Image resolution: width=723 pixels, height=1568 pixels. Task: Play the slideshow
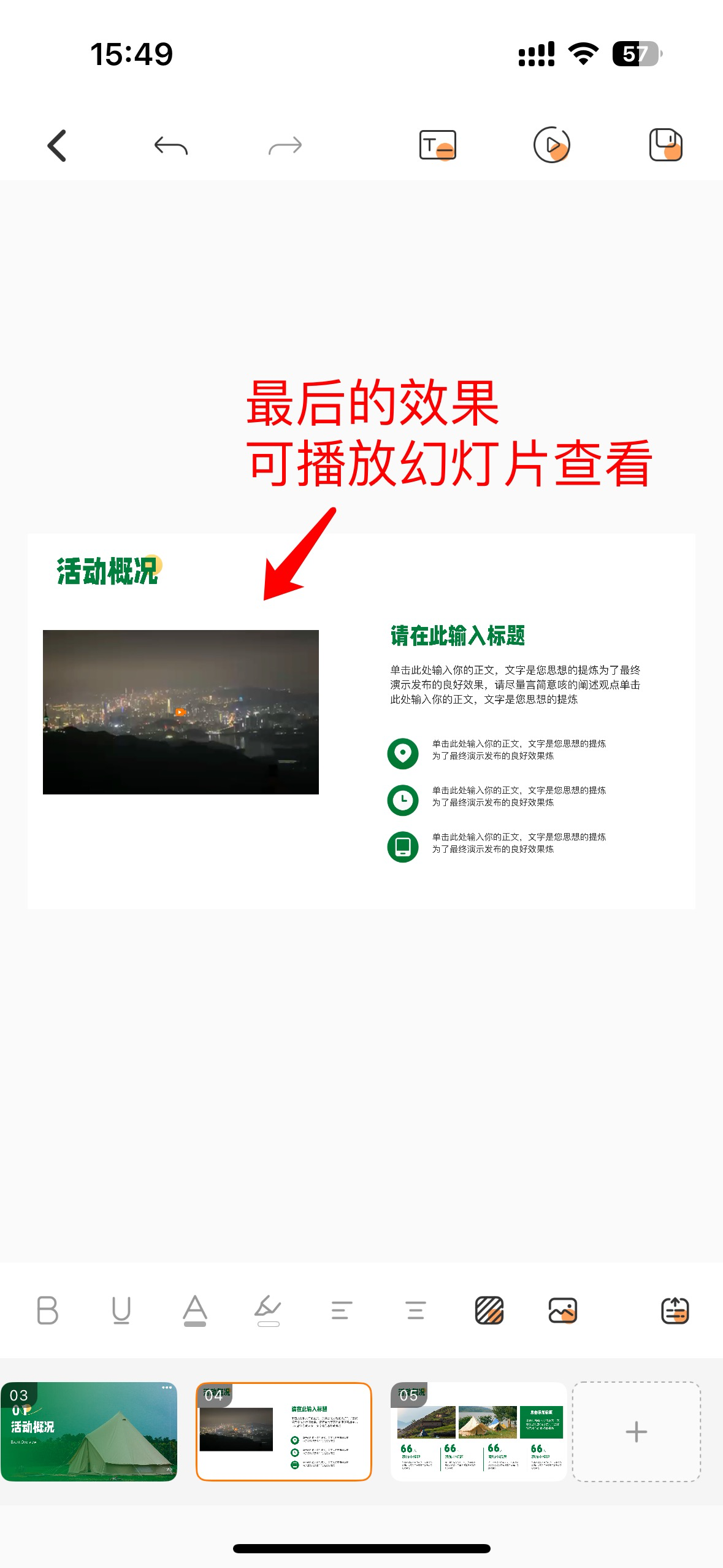[x=551, y=145]
